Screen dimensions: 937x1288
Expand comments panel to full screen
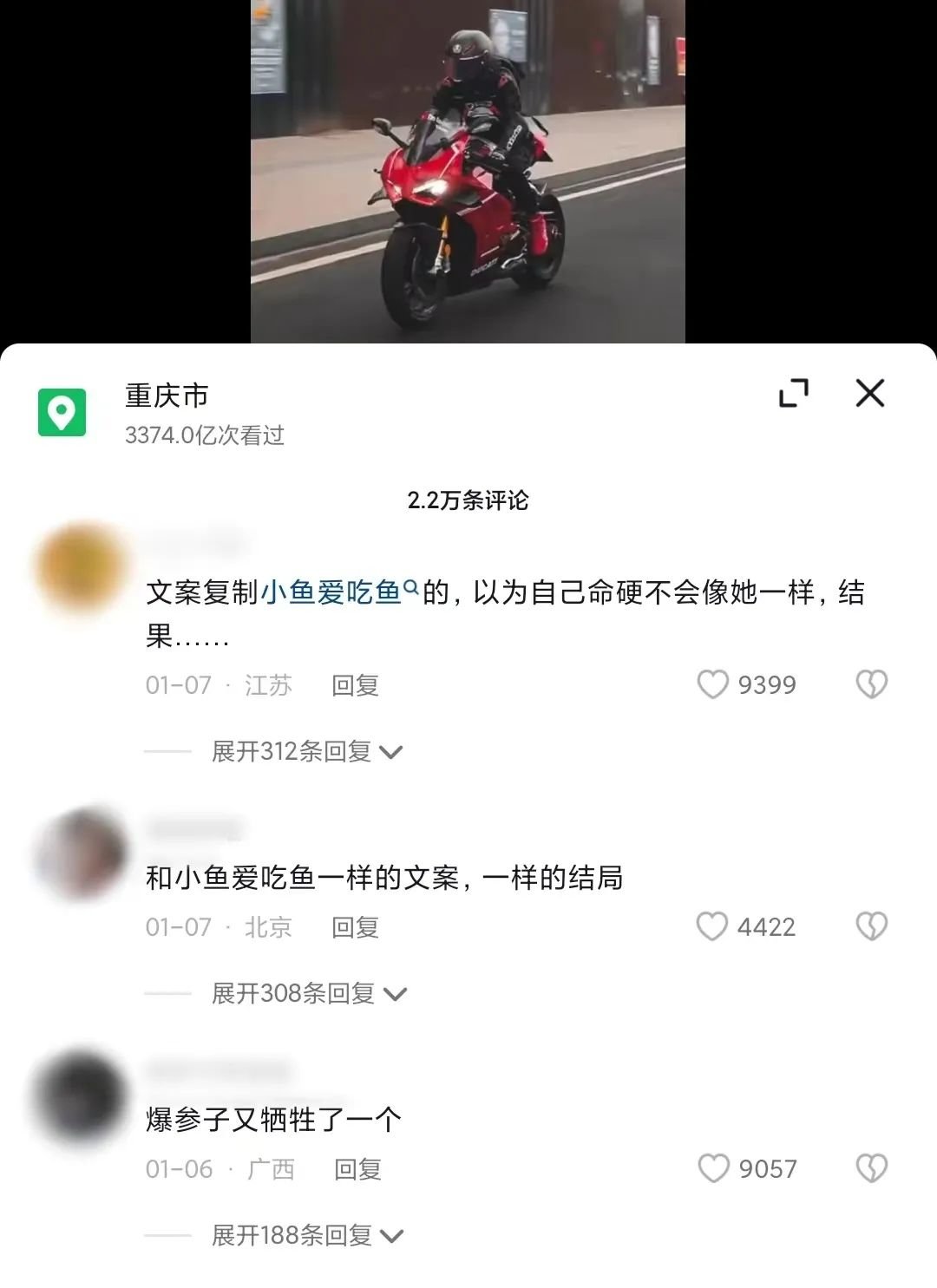793,393
